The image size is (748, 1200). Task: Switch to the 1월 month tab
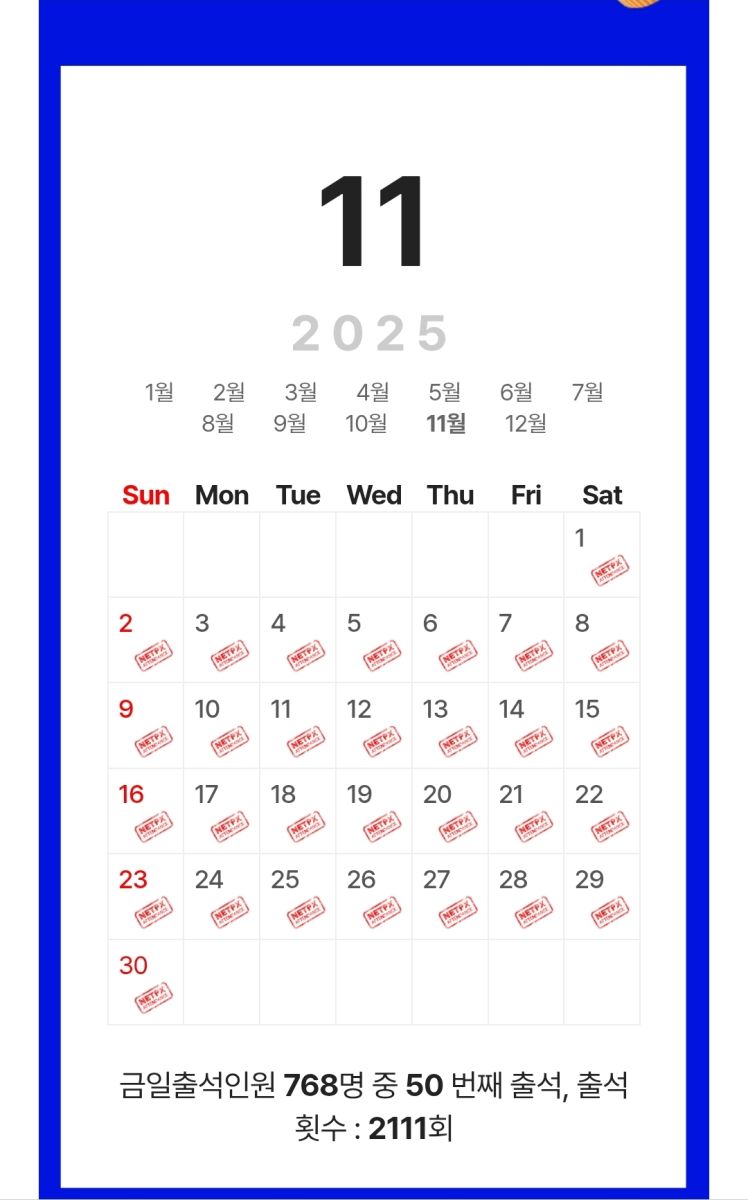(x=159, y=392)
